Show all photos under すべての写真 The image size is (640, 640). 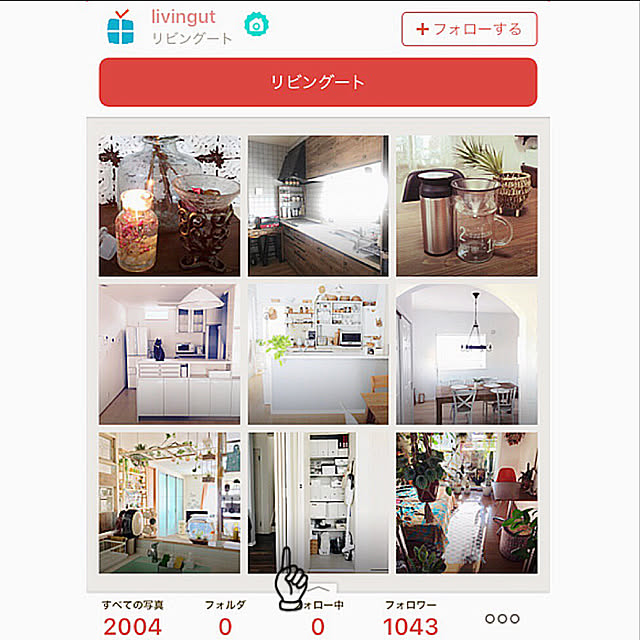[x=132, y=618]
